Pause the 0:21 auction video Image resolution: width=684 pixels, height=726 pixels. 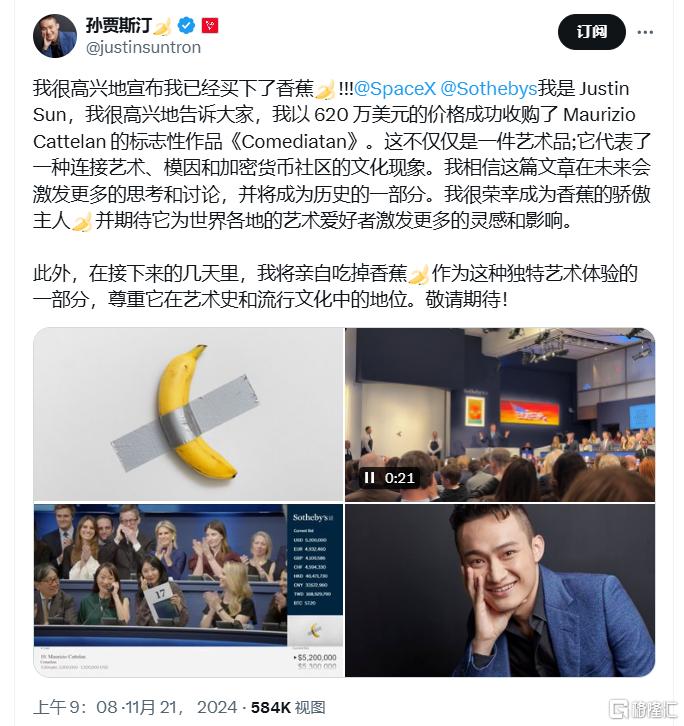tap(370, 478)
